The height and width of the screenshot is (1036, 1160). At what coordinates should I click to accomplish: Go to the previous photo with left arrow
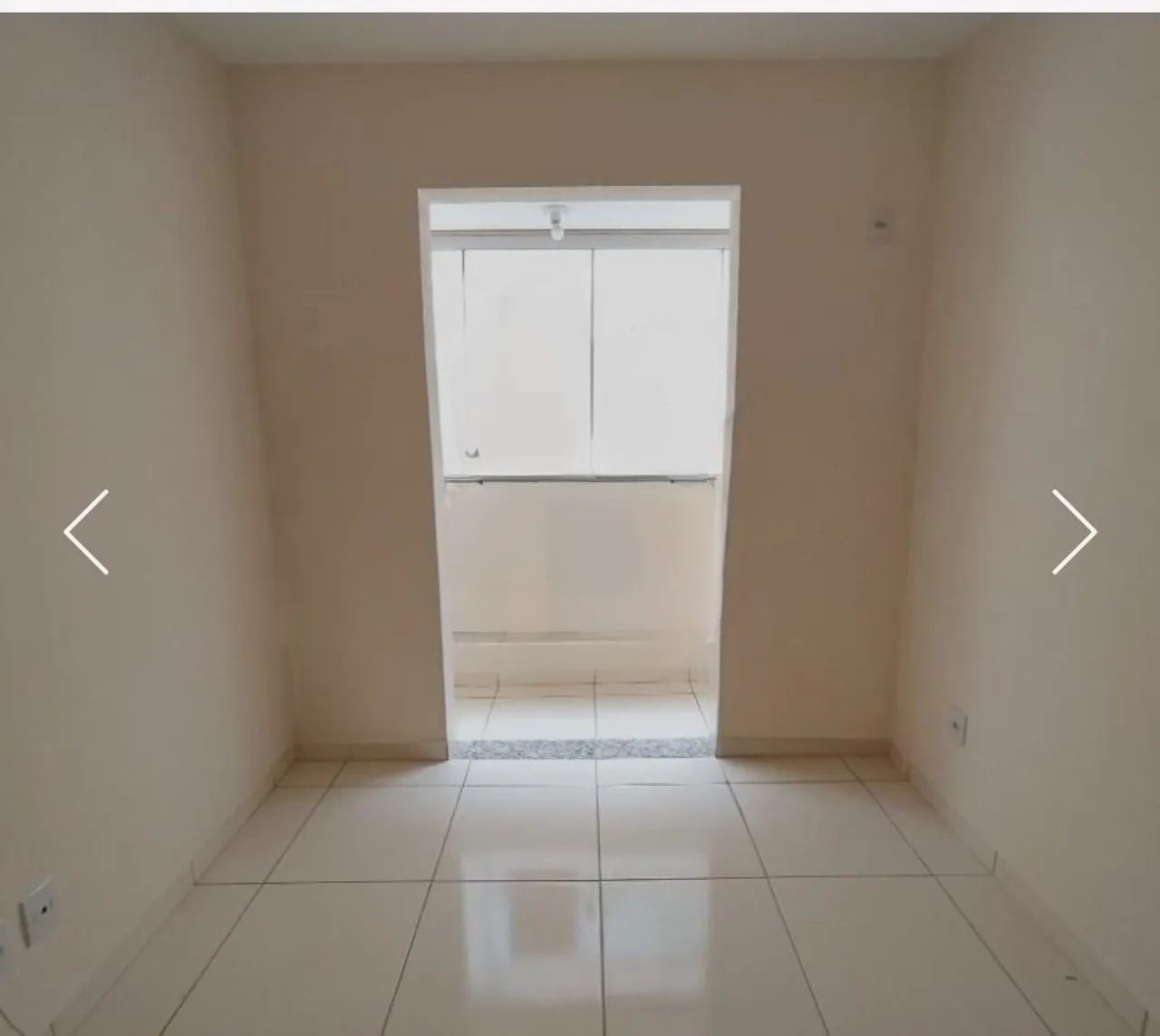(87, 532)
